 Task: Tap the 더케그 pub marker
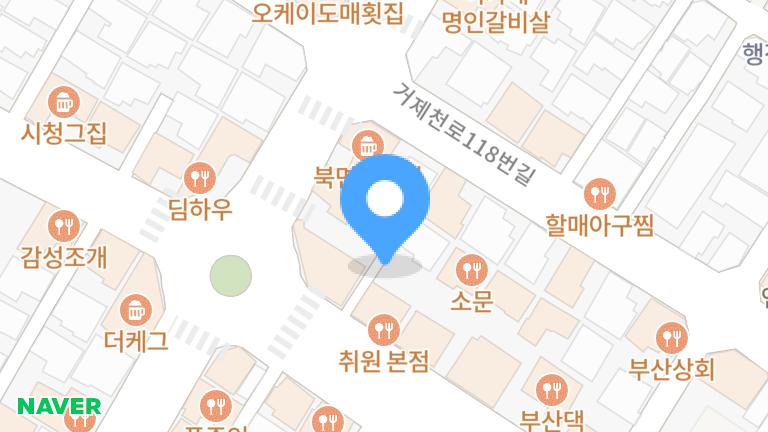pos(135,310)
